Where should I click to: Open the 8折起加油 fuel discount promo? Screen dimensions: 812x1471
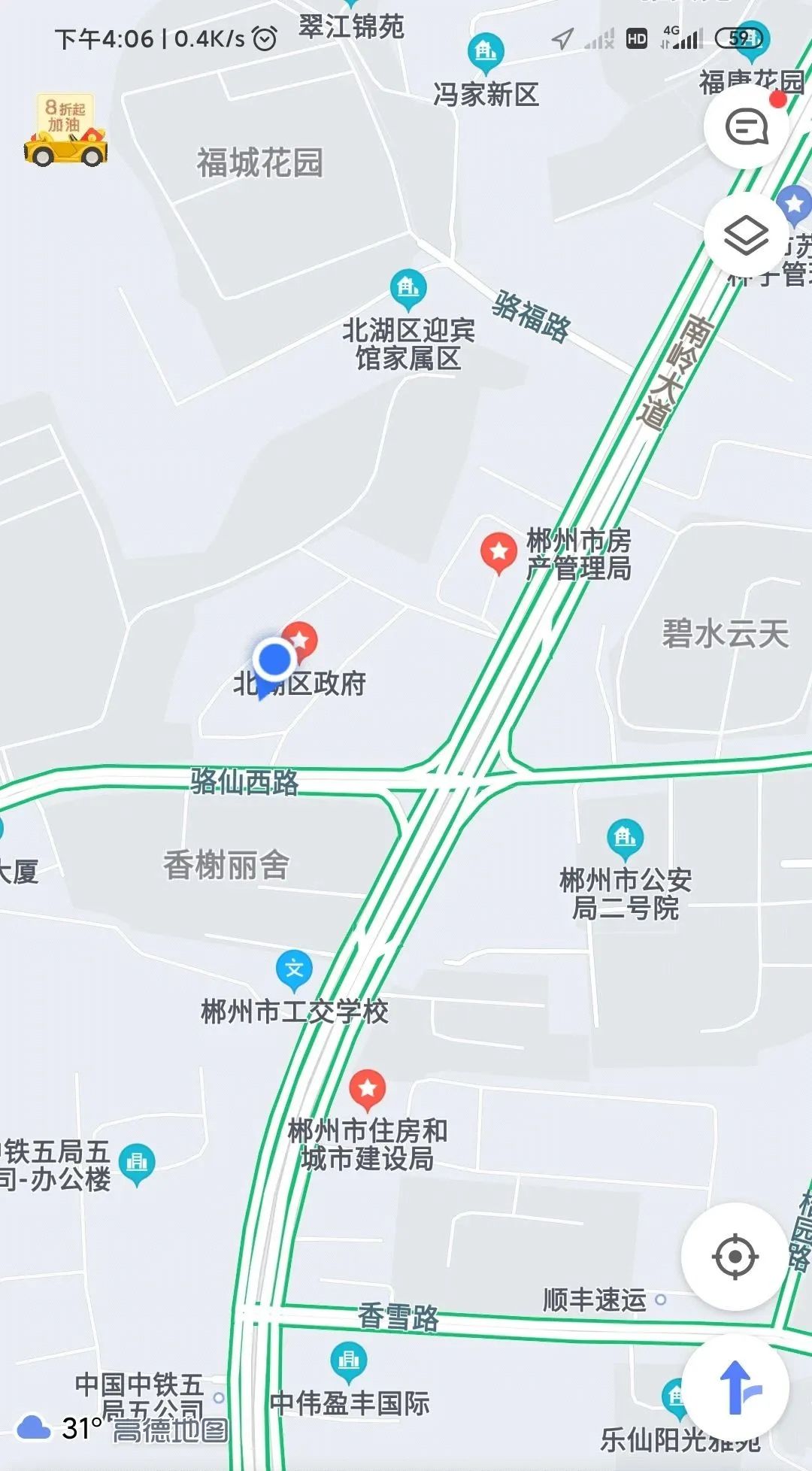[65, 130]
